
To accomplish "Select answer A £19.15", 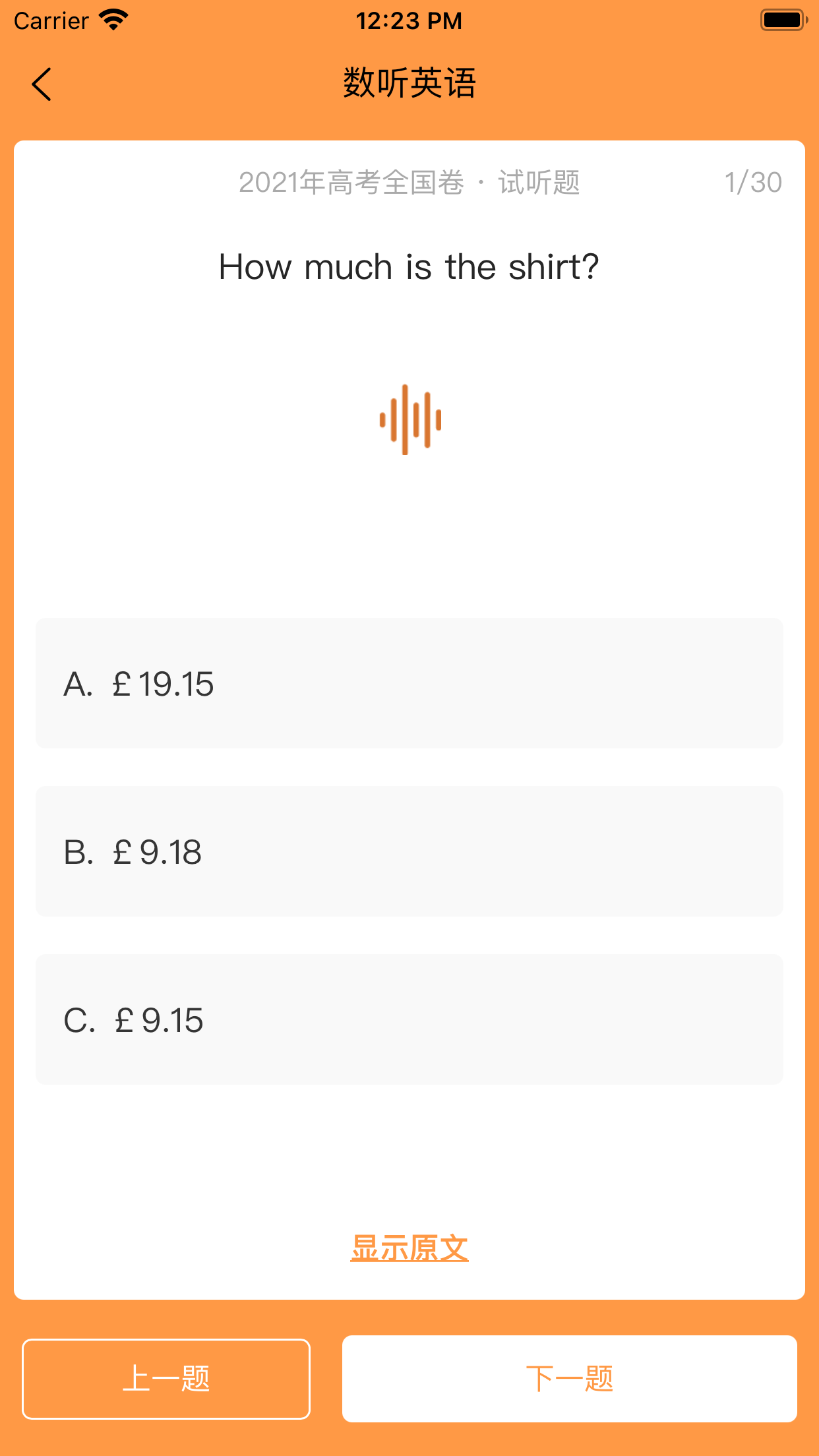I will (x=409, y=684).
